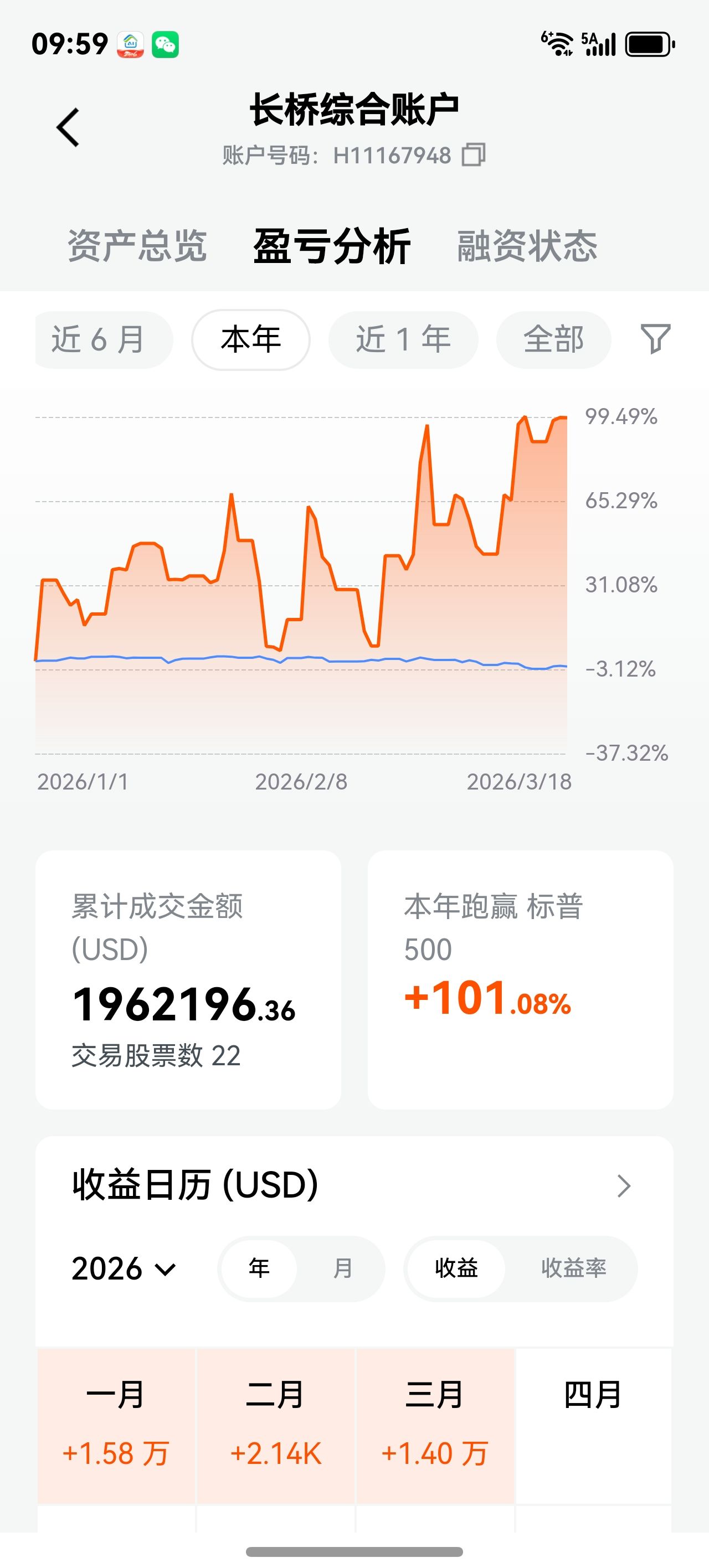
Task: Switch calendar to 年 view
Action: (259, 1268)
